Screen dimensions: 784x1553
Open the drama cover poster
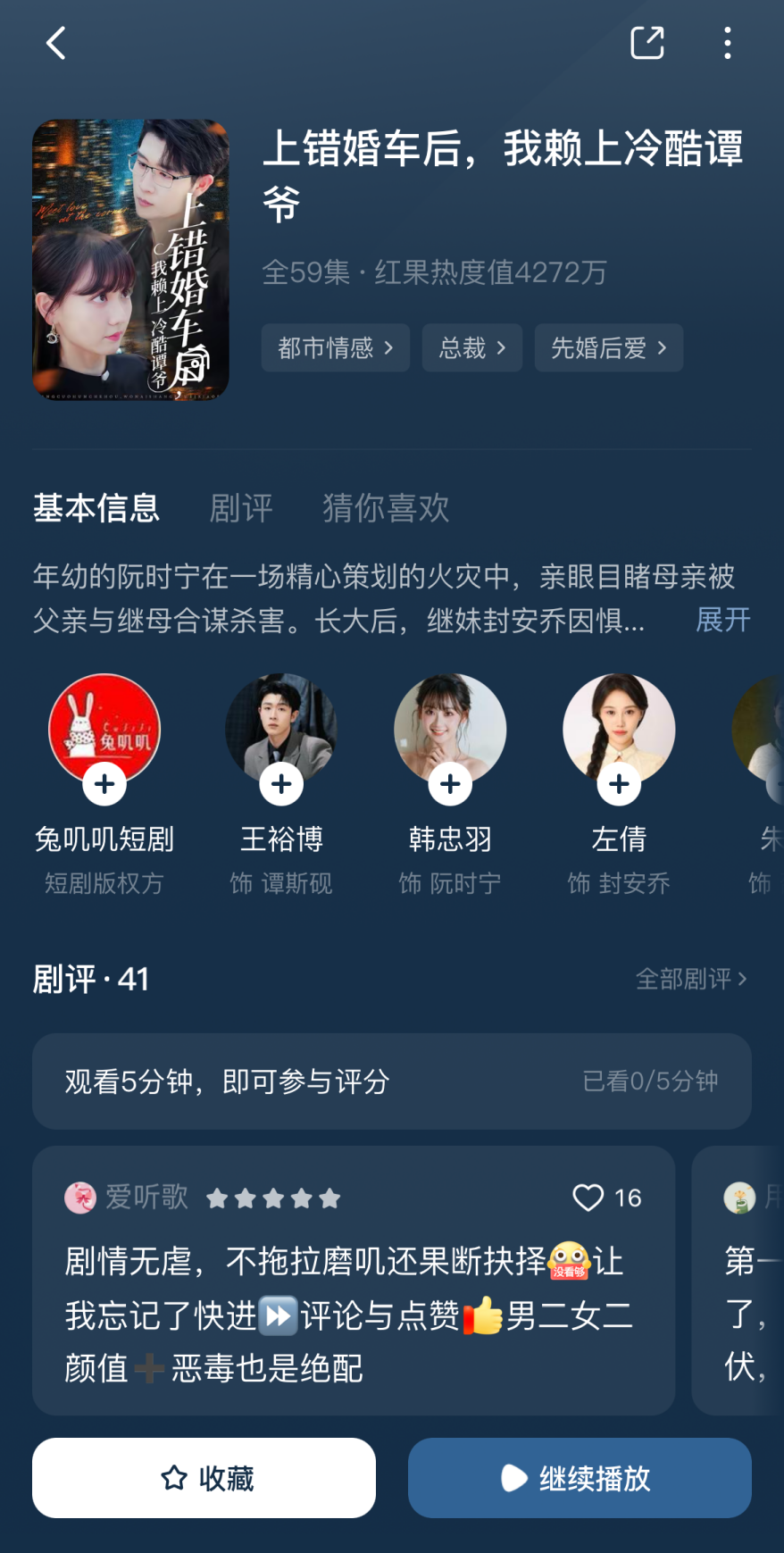[x=130, y=260]
